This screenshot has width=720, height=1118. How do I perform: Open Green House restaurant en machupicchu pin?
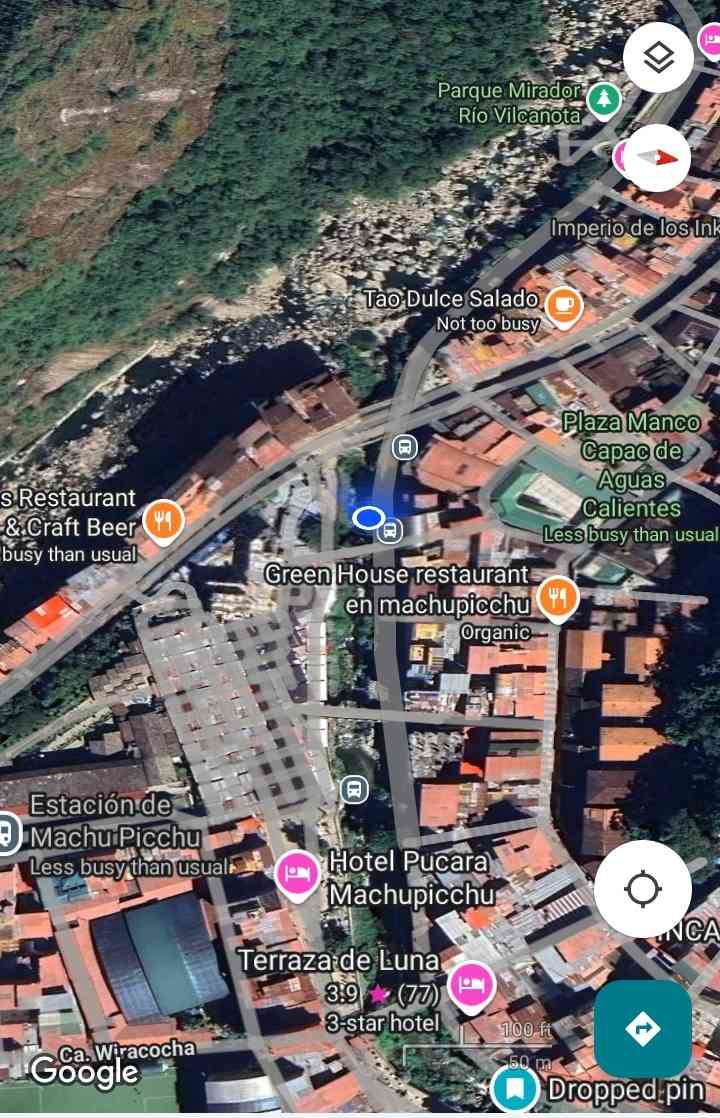click(557, 598)
